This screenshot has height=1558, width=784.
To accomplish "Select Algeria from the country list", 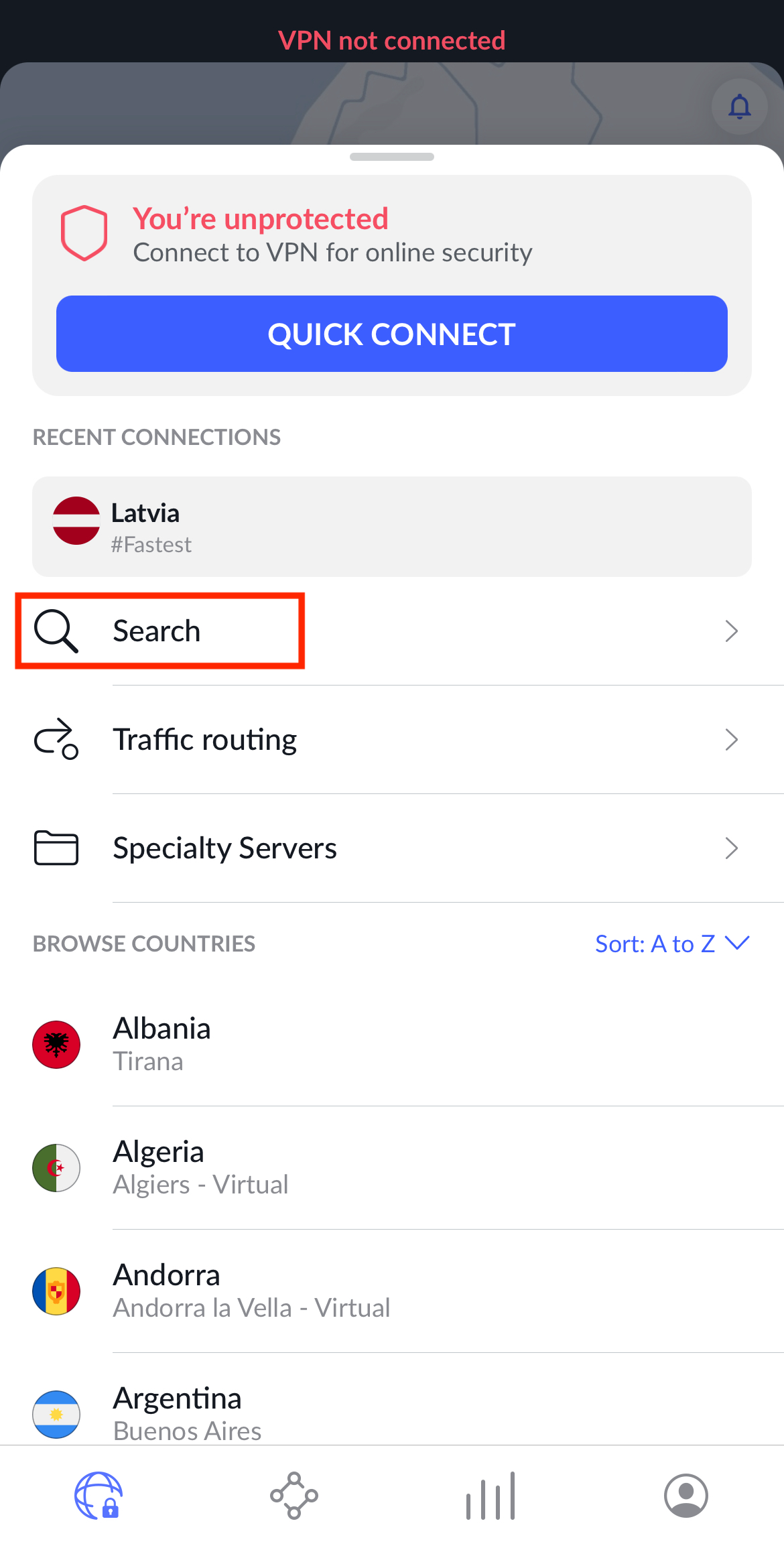I will (x=268, y=1166).
